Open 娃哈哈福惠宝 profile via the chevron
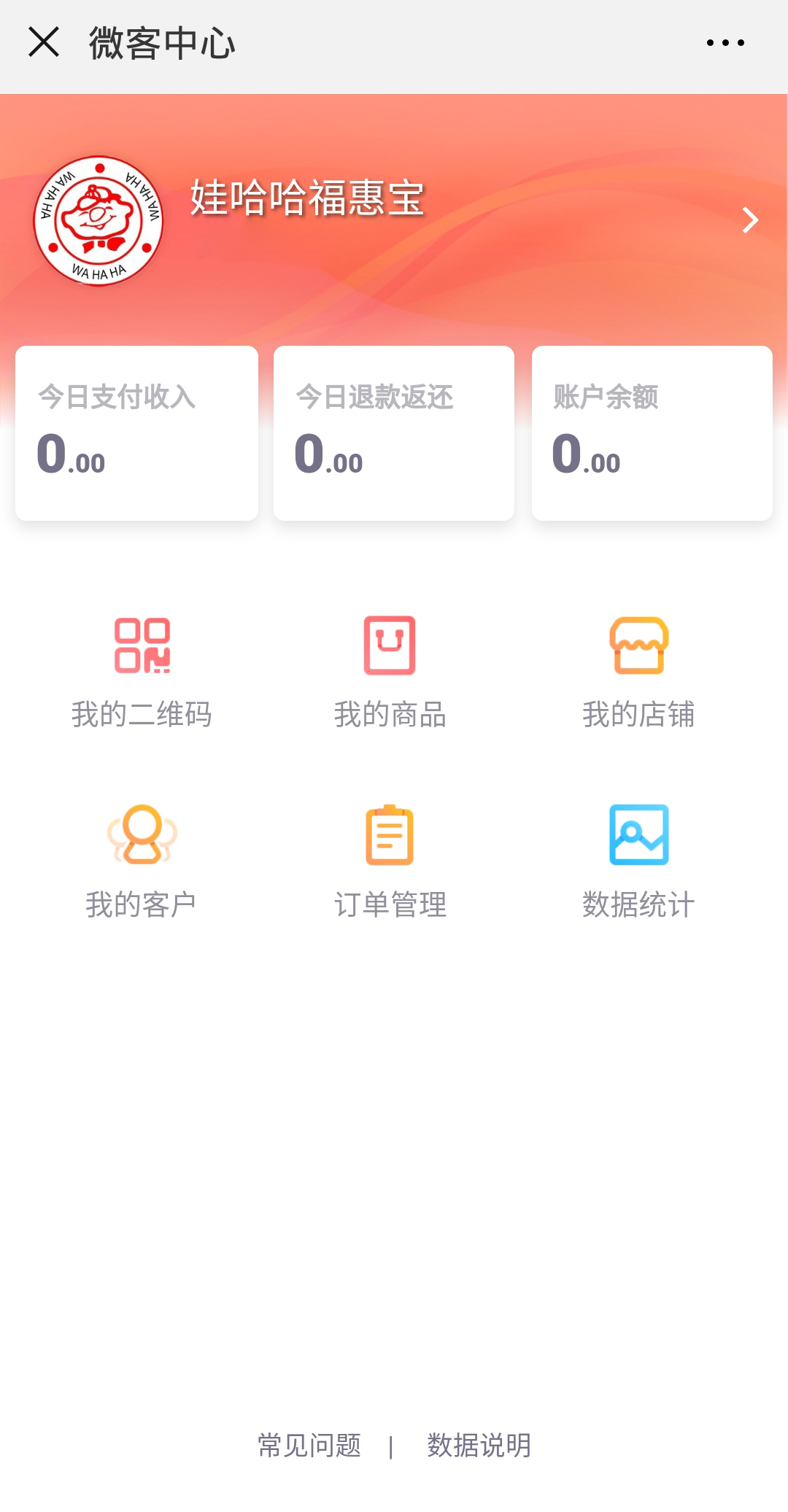Viewport: 788px width, 1512px height. tap(749, 220)
